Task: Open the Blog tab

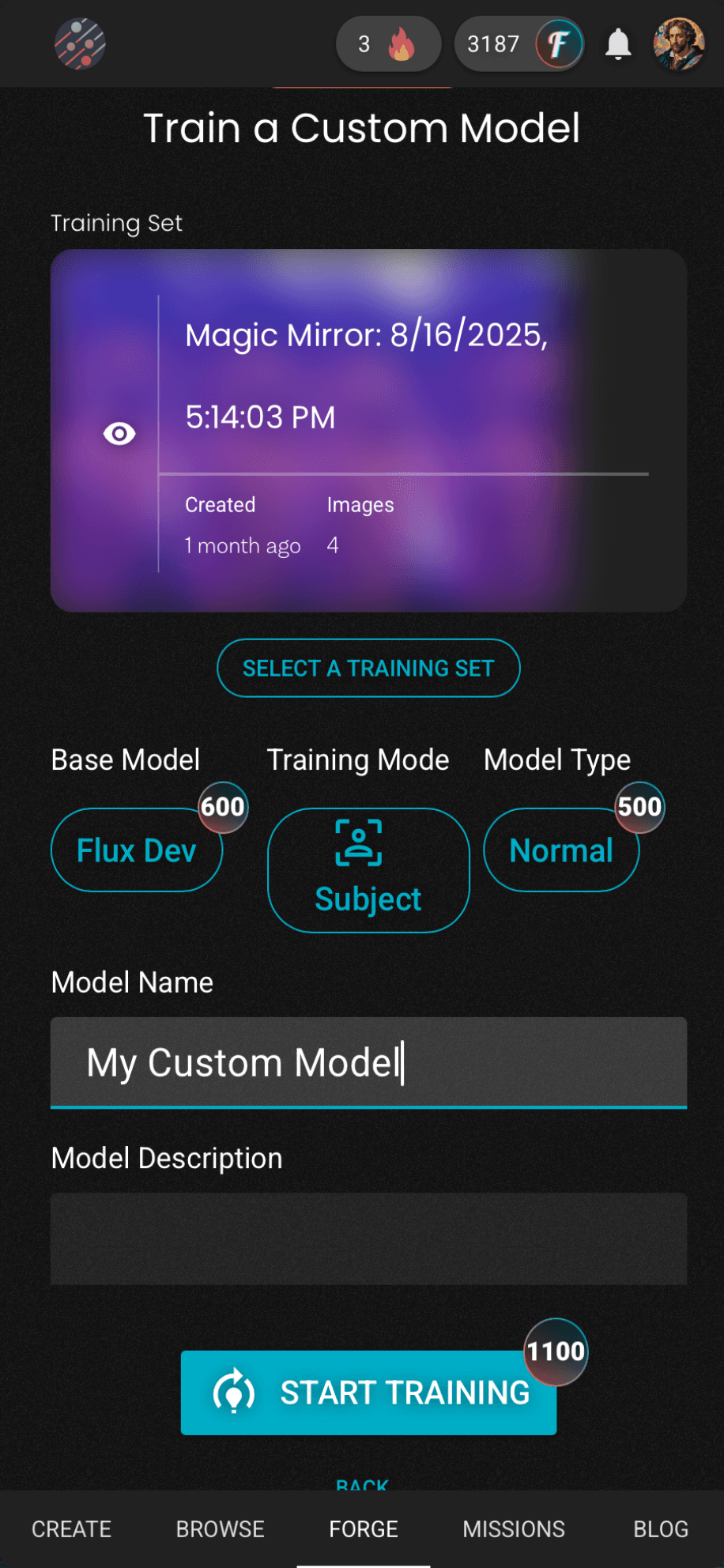Action: tap(661, 1529)
